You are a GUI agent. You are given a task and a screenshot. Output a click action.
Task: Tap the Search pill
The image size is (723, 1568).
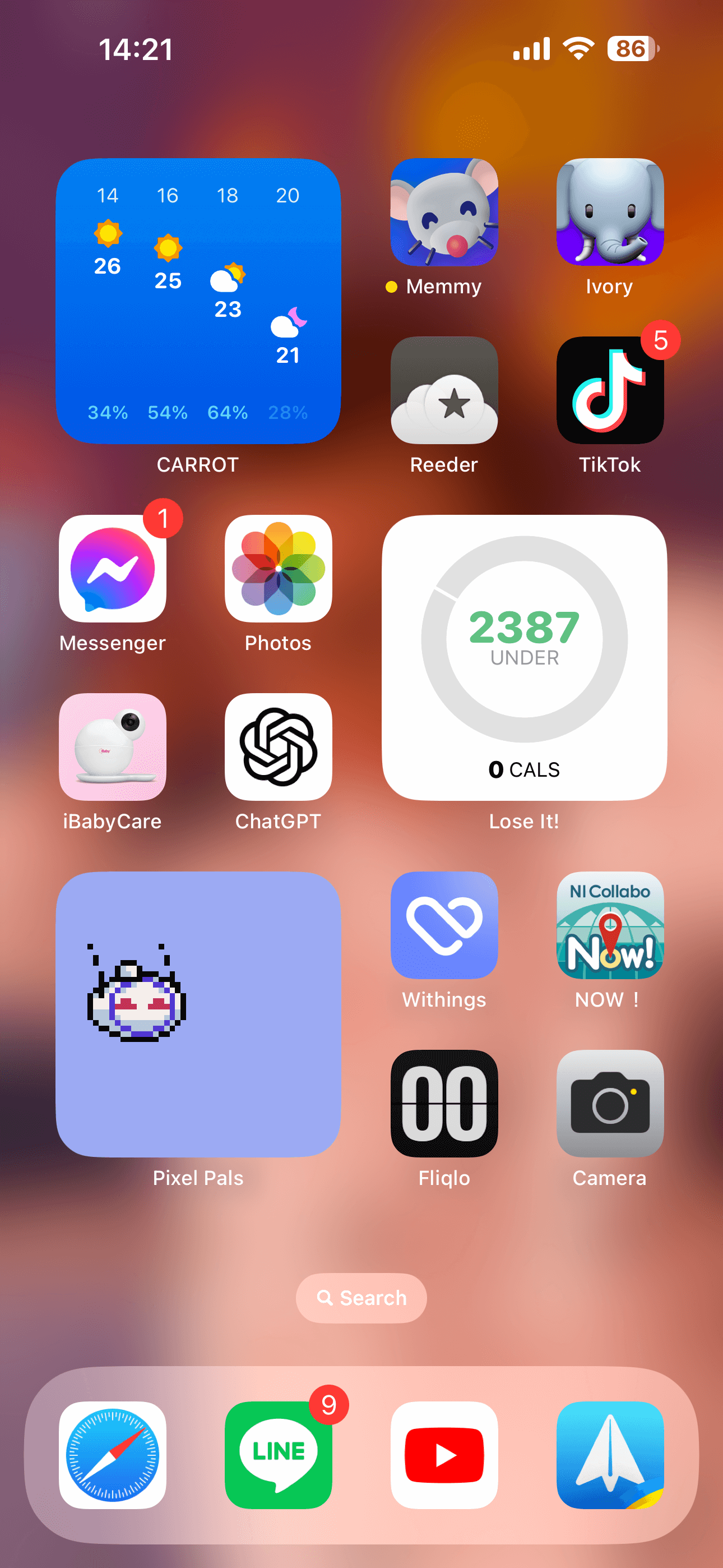[361, 1298]
